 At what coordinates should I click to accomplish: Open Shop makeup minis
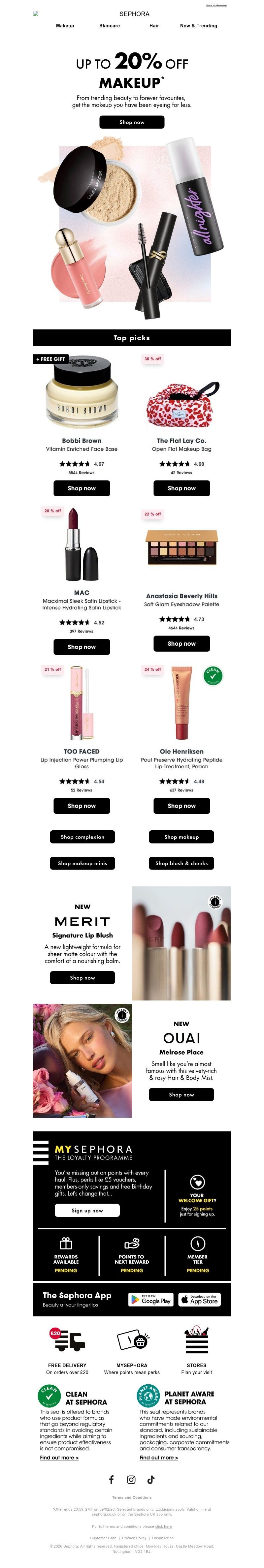click(82, 863)
